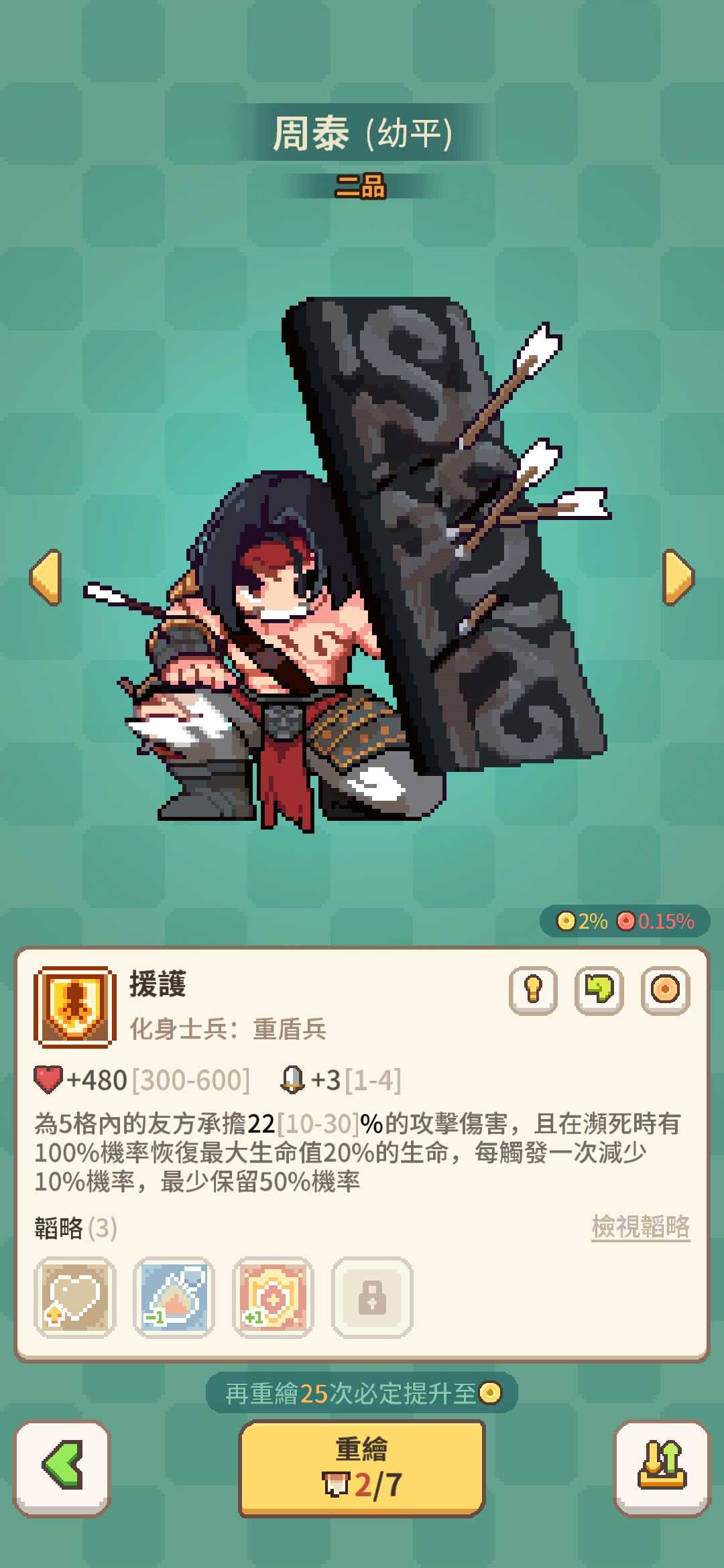Image resolution: width=724 pixels, height=1568 pixels.
Task: Select the red shield +1 strategy slot
Action: [273, 1297]
